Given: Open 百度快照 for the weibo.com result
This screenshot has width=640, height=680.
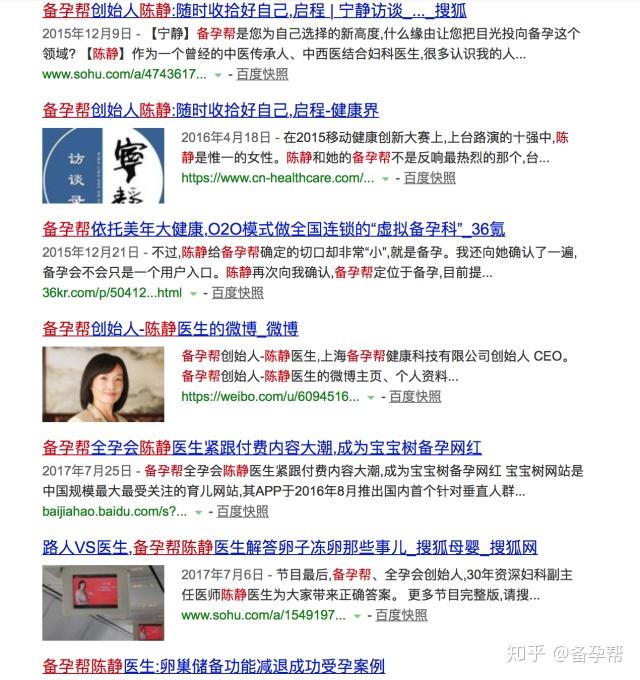Looking at the screenshot, I should pyautogui.click(x=414, y=396).
